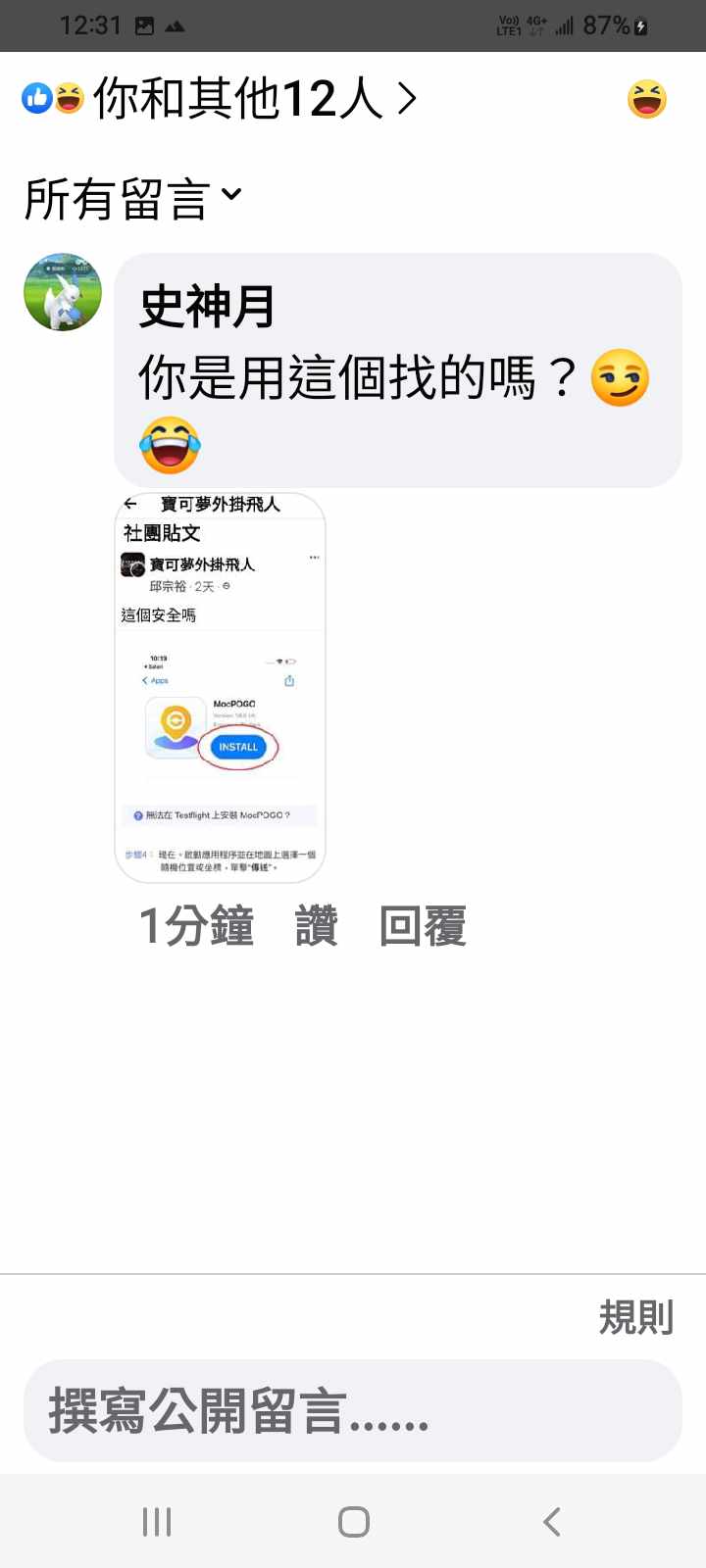Open recent apps from the navigation bar
Screen dimensions: 706x1568
pyautogui.click(x=157, y=1522)
